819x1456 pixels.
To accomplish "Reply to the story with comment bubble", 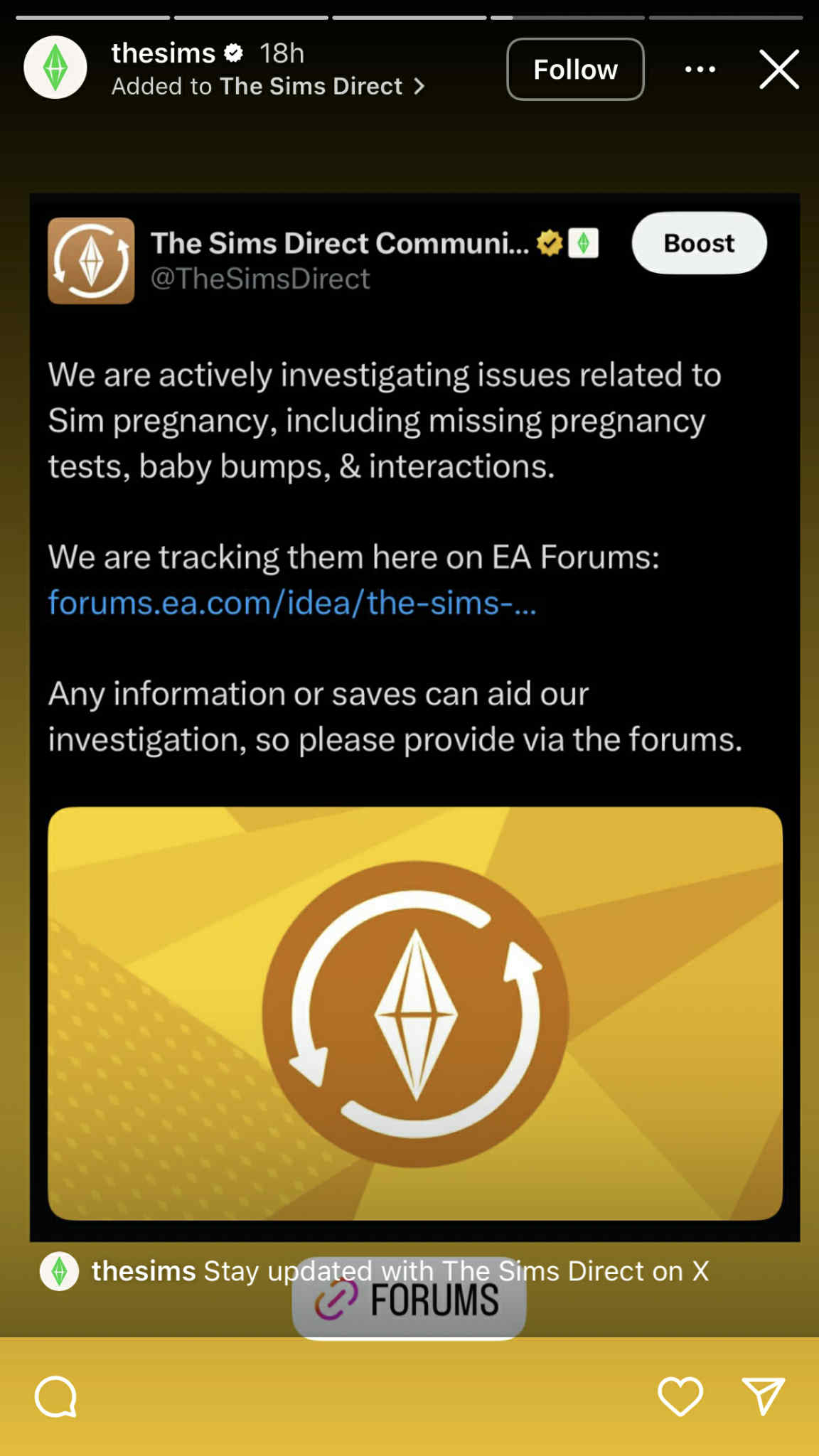I will coord(56,1396).
